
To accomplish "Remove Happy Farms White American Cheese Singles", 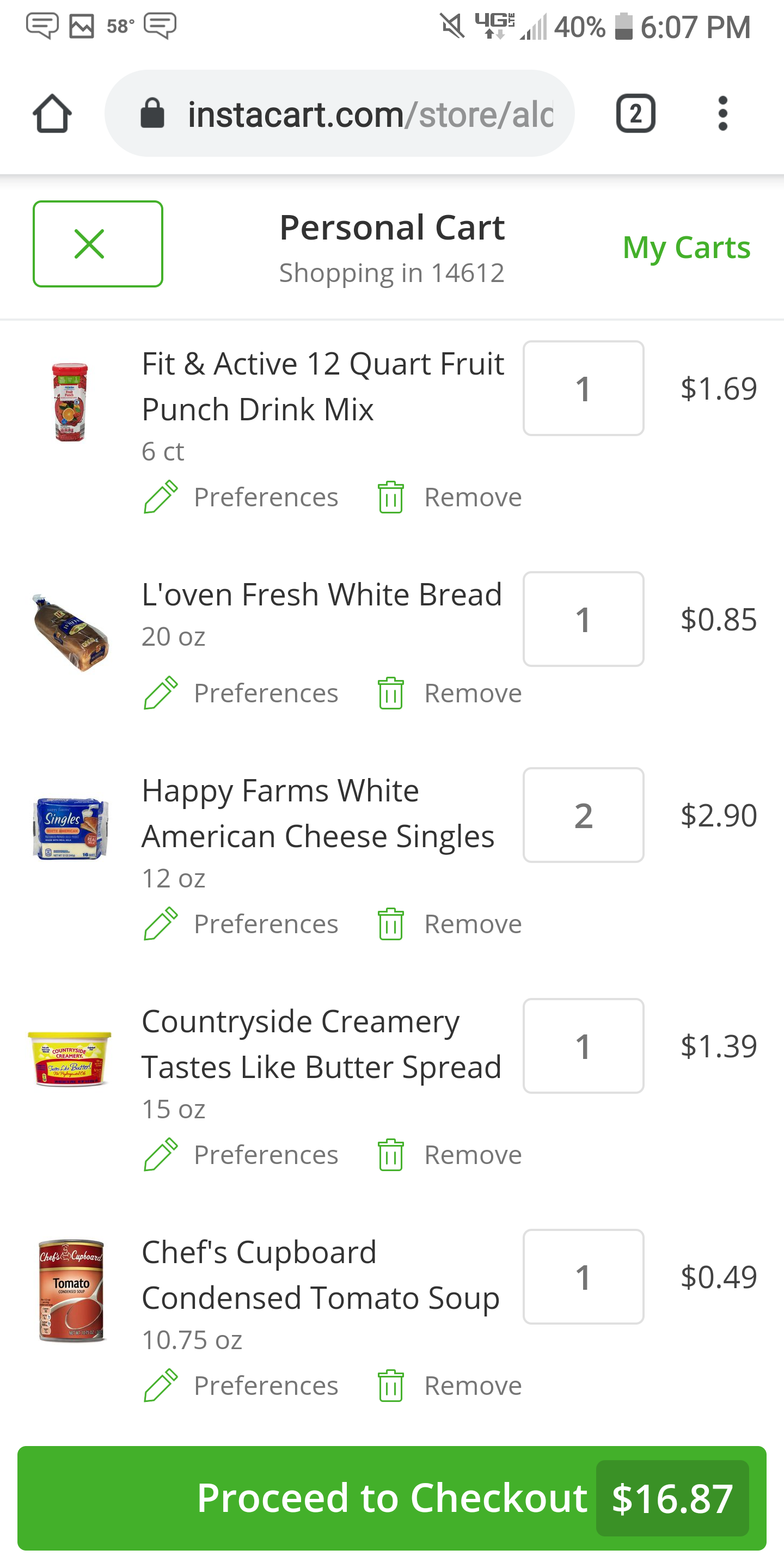I will pos(449,924).
